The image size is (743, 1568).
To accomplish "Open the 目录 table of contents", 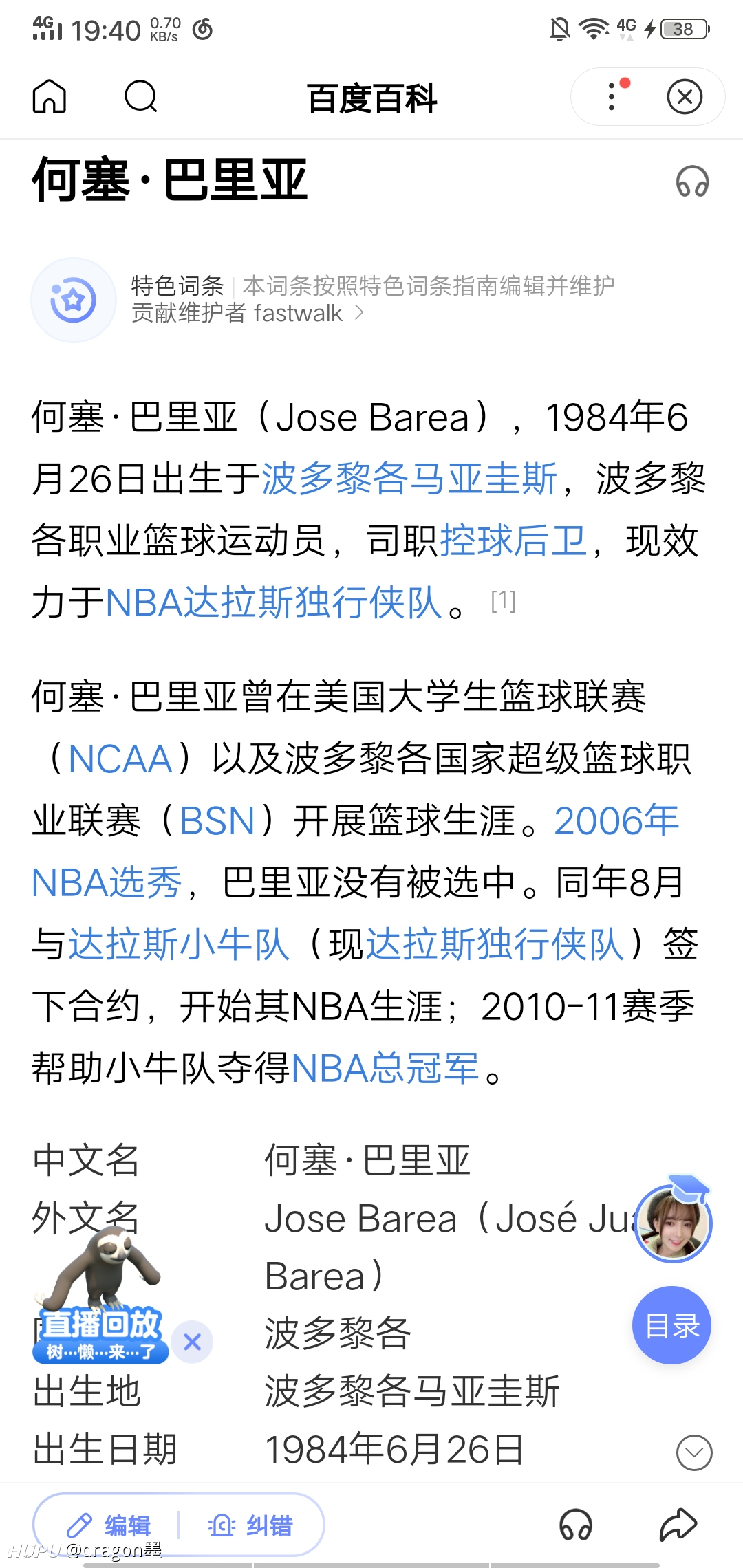I will (671, 1325).
